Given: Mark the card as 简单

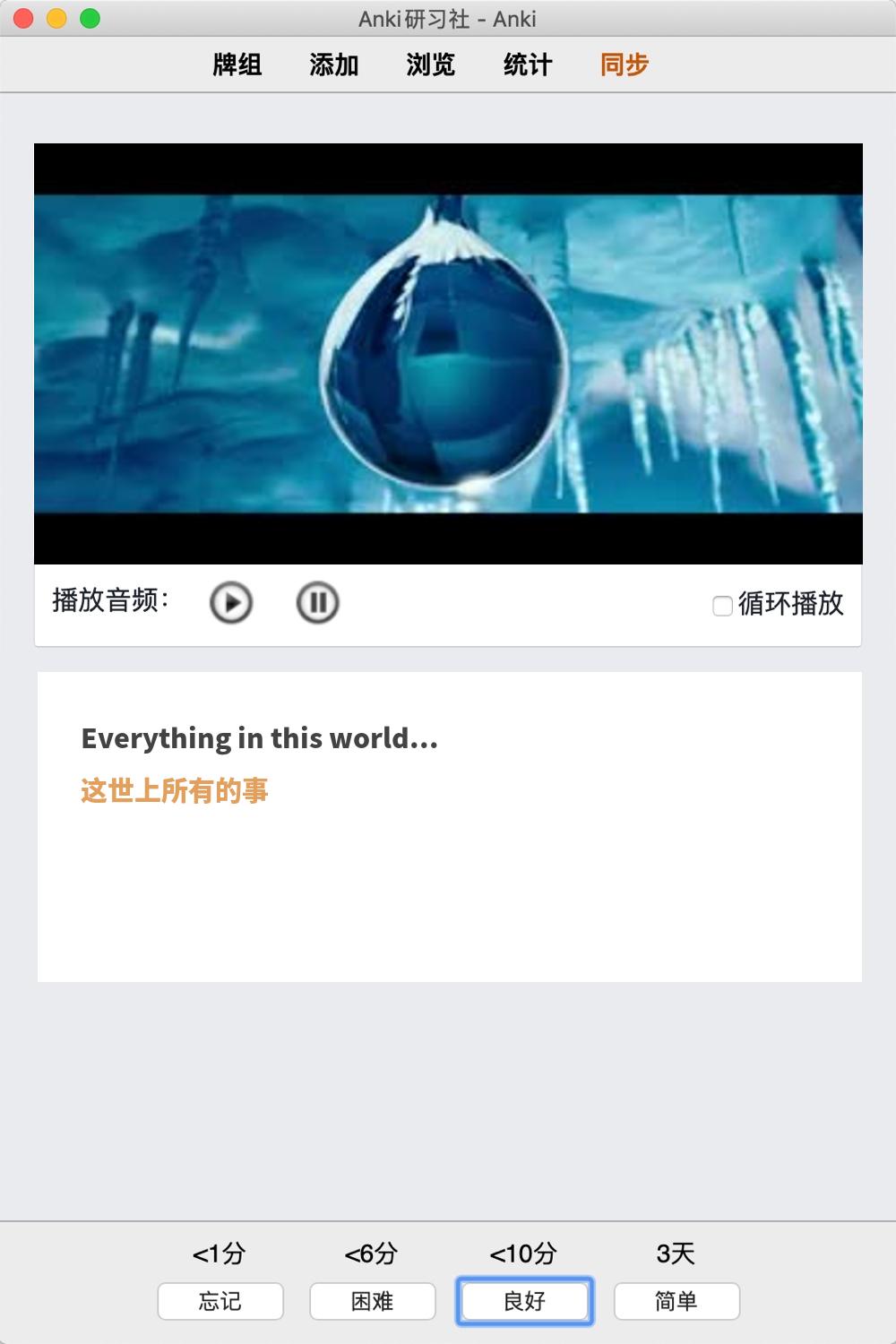Looking at the screenshot, I should point(676,1301).
